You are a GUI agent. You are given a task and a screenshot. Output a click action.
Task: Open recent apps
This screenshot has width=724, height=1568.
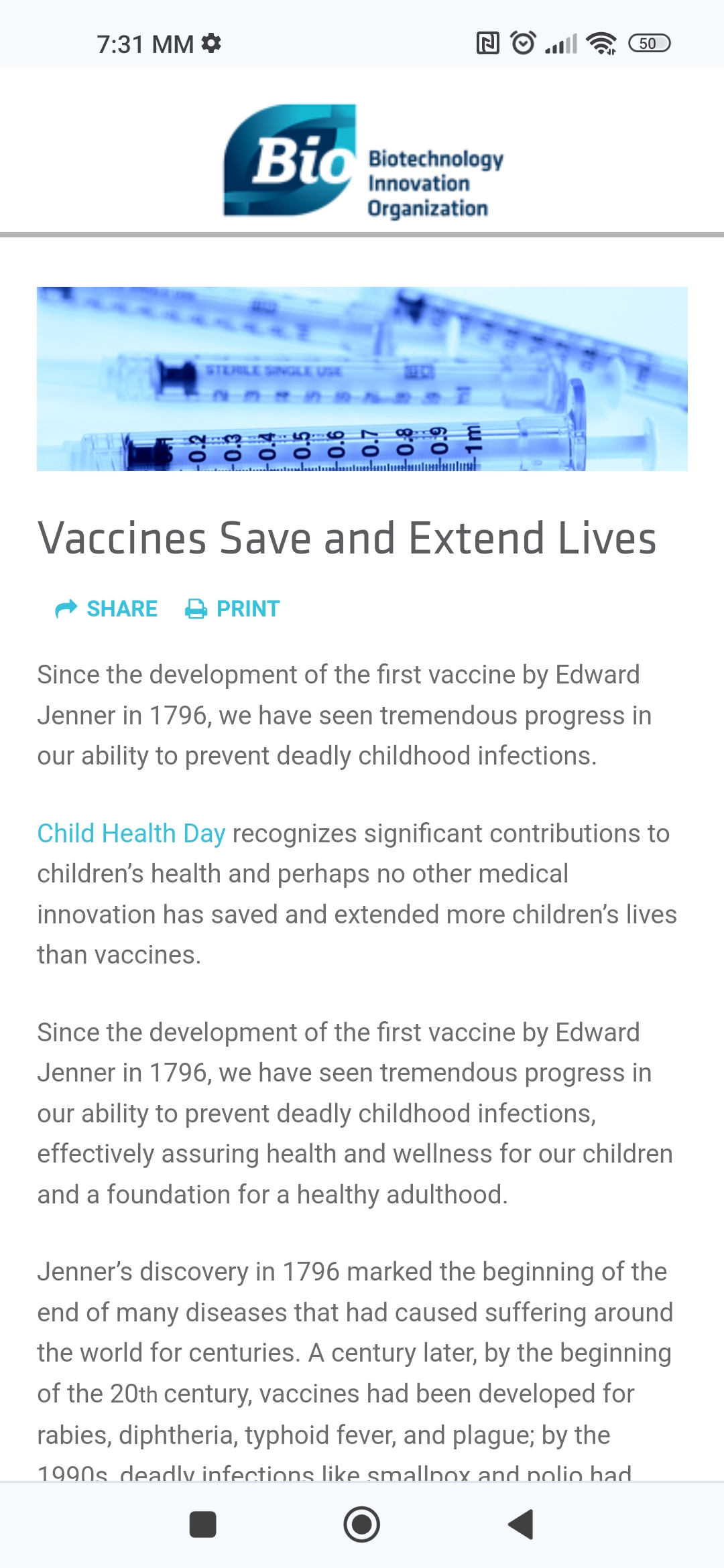coord(202,1524)
